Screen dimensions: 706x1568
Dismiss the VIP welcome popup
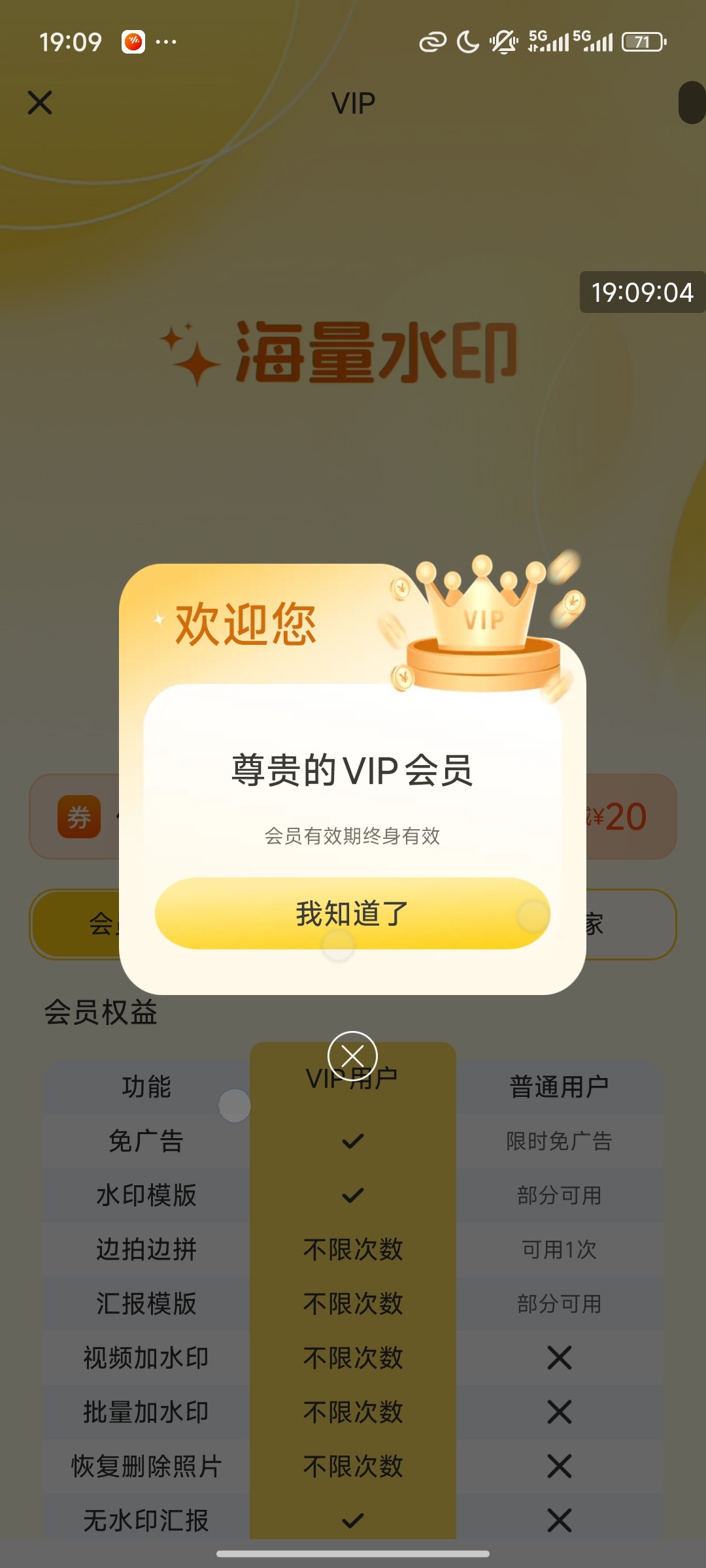pos(352,1056)
